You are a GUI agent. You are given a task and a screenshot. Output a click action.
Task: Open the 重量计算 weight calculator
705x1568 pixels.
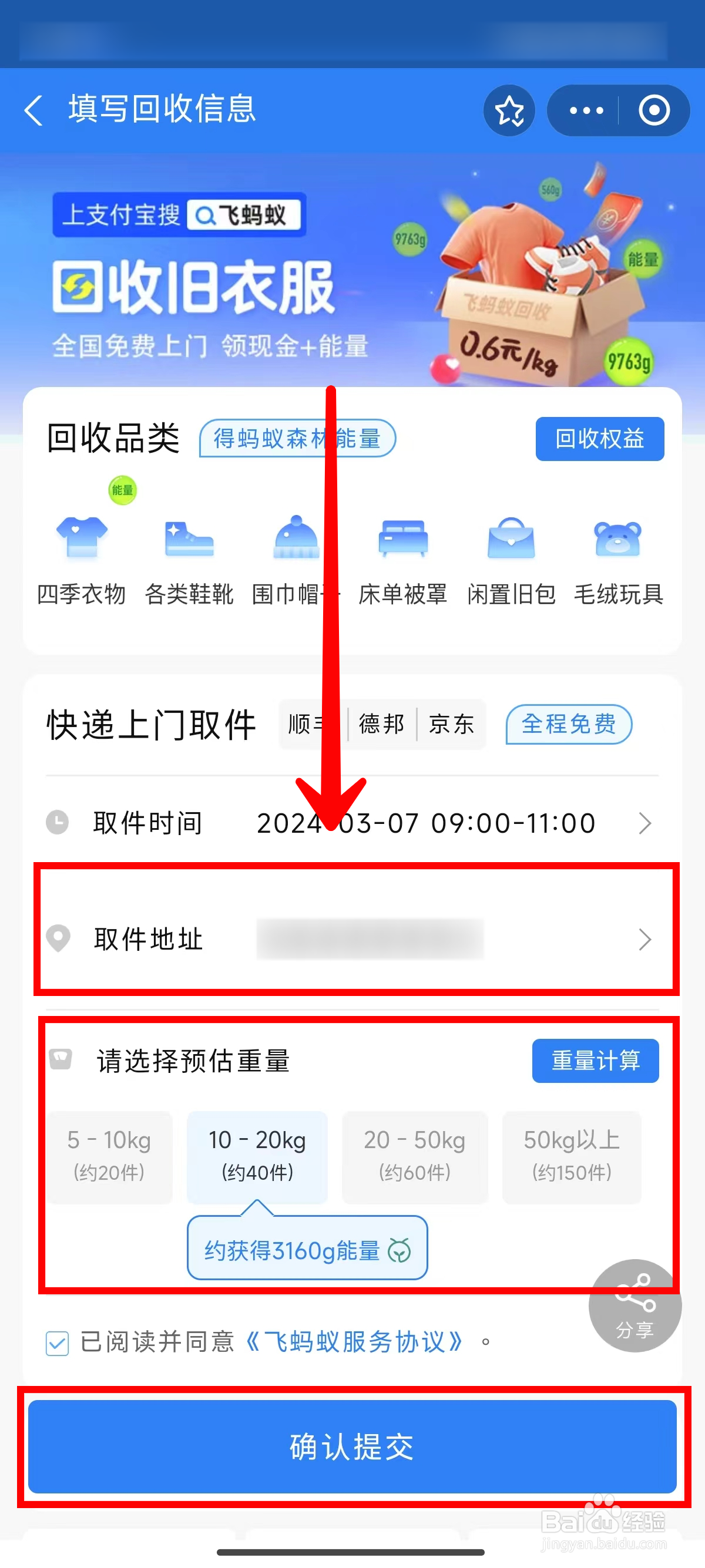coord(595,1060)
